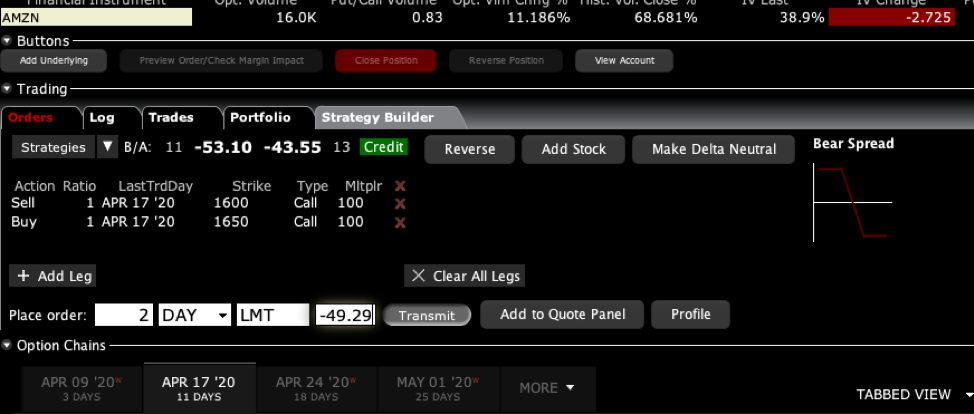The height and width of the screenshot is (414, 974).
Task: Open the Profile button
Action: 691,314
